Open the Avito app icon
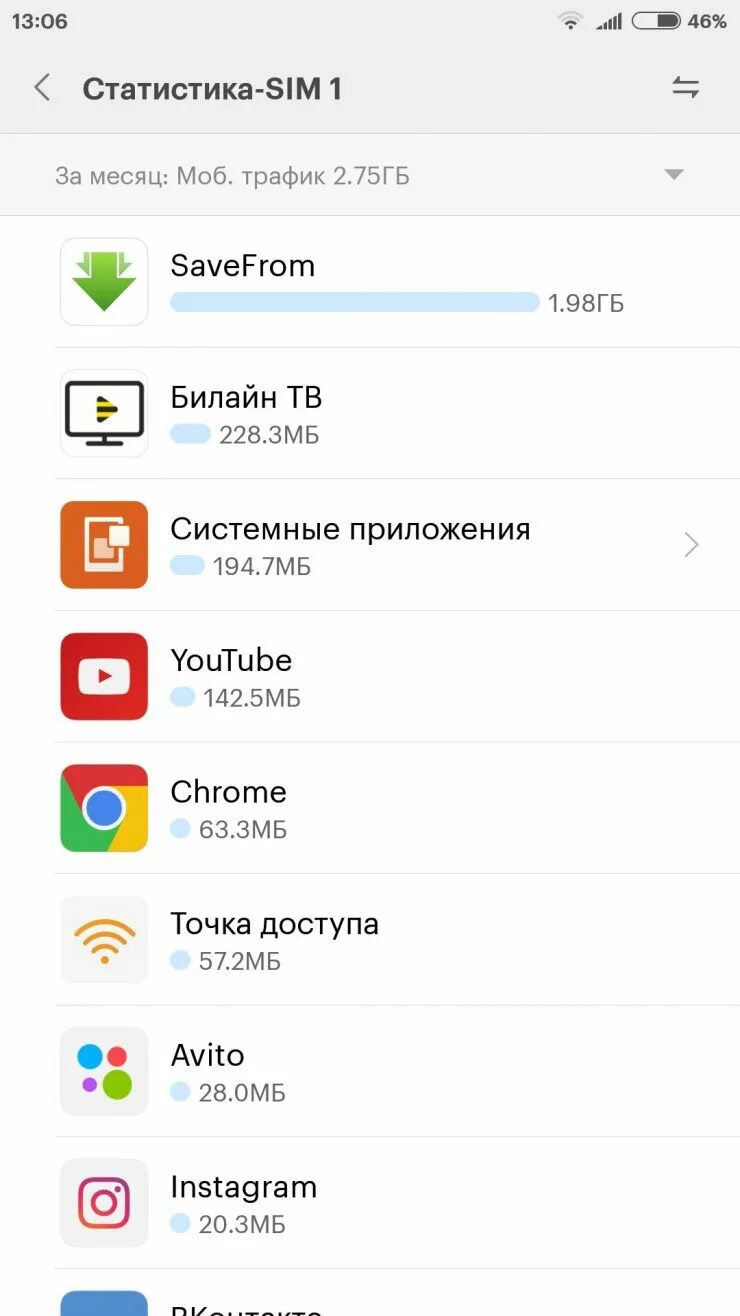The width and height of the screenshot is (740, 1316). click(104, 1071)
